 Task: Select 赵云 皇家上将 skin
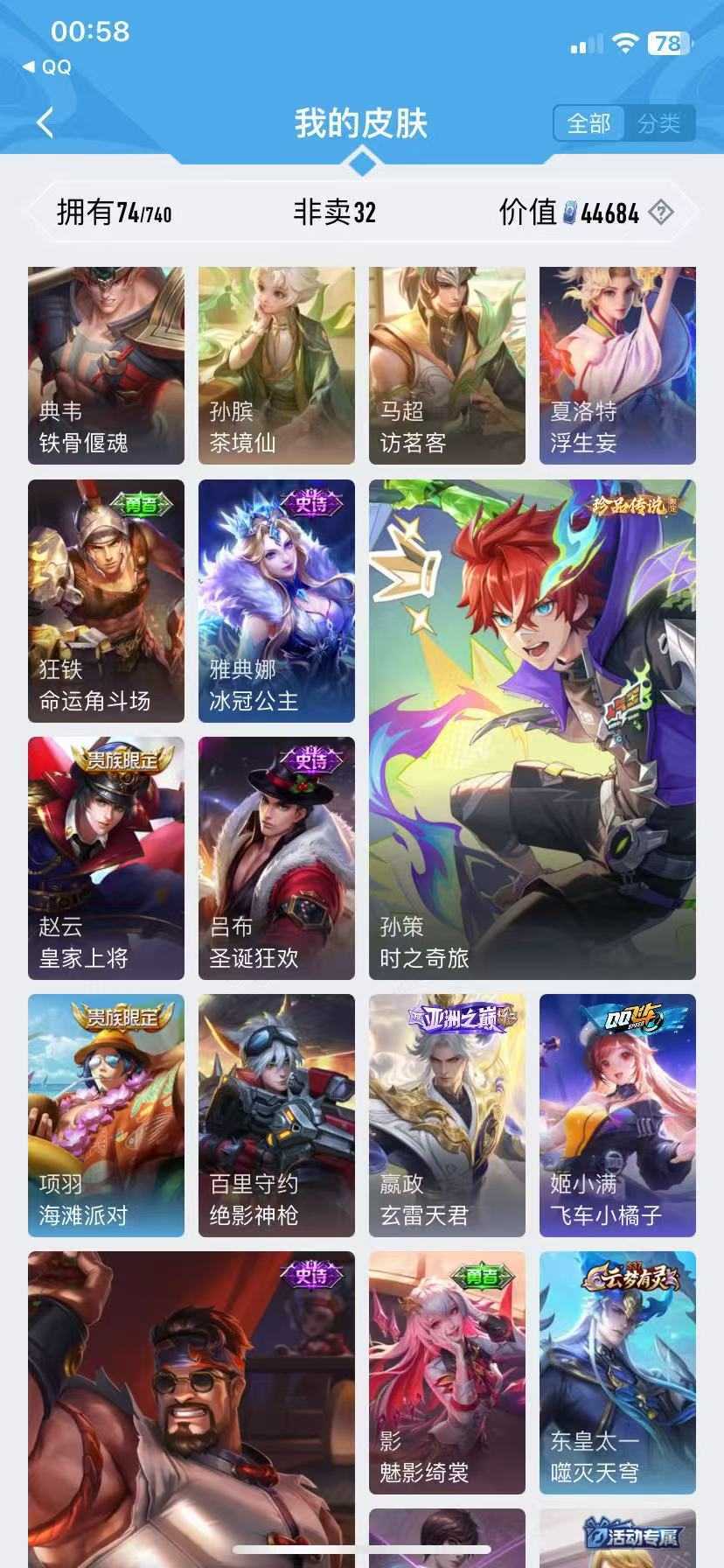(106, 857)
